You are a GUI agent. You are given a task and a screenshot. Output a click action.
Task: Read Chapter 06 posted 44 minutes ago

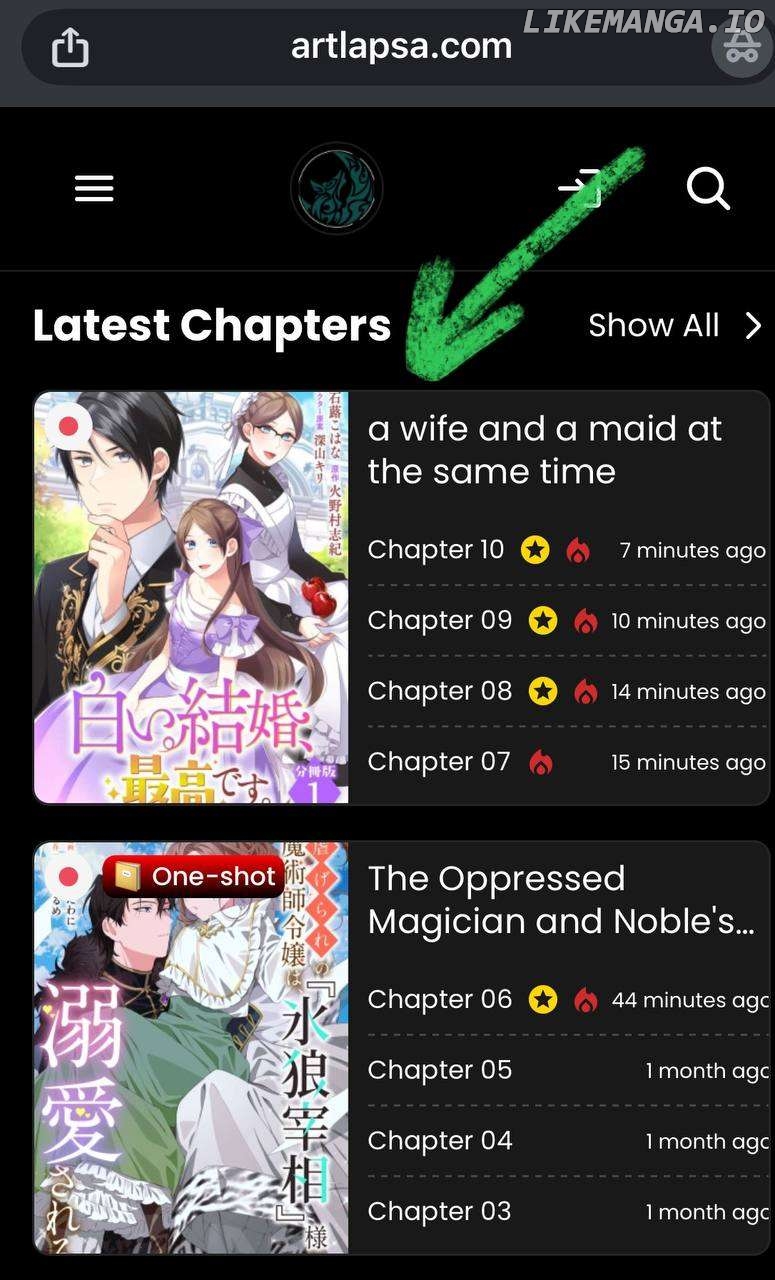pyautogui.click(x=440, y=999)
